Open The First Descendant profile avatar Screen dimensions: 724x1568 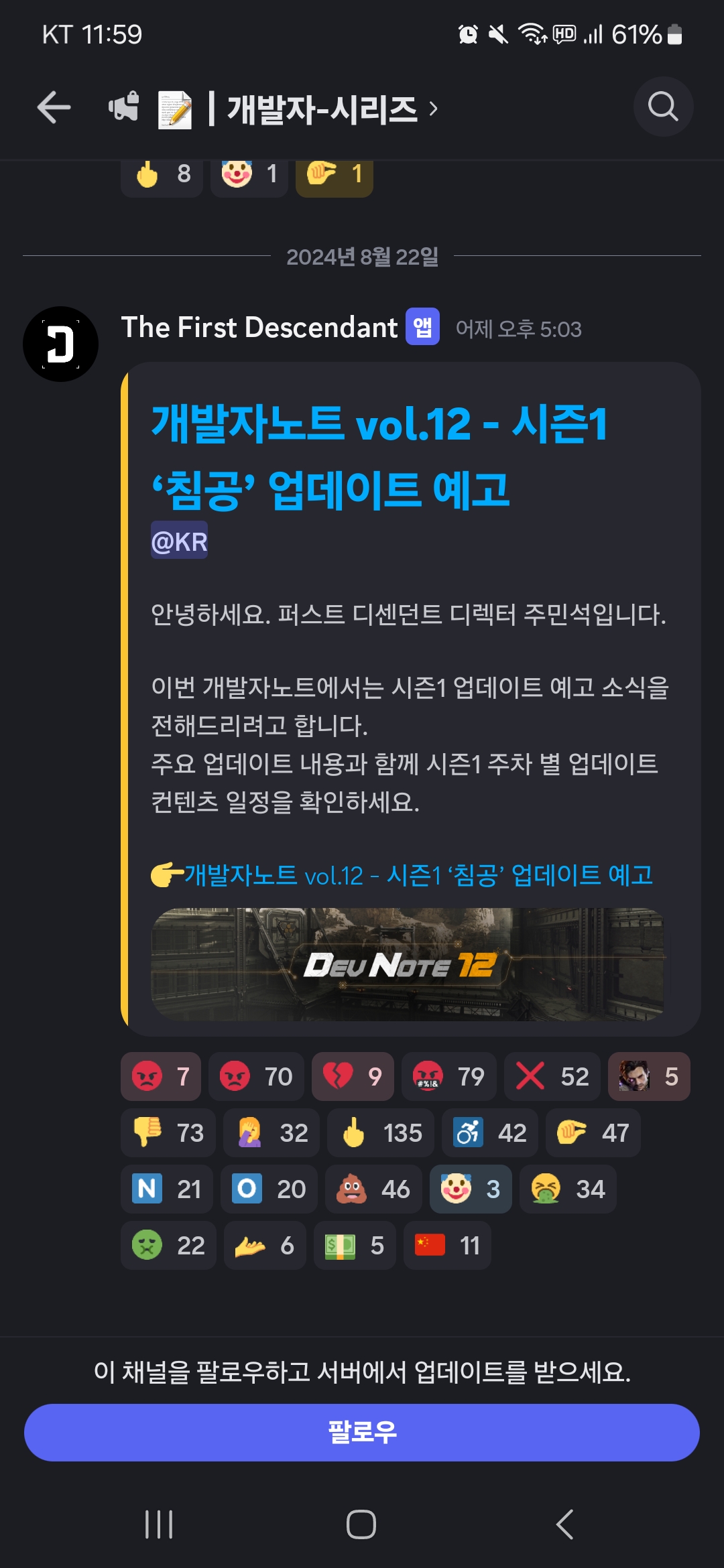click(61, 344)
